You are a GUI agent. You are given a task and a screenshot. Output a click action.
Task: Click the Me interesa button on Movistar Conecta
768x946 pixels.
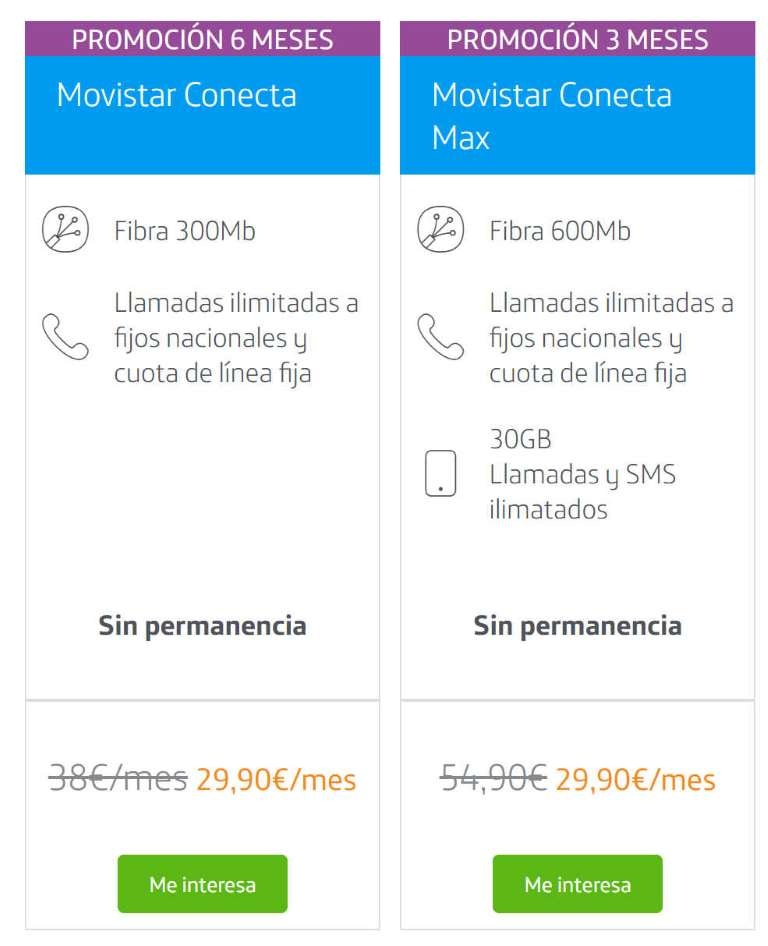202,884
